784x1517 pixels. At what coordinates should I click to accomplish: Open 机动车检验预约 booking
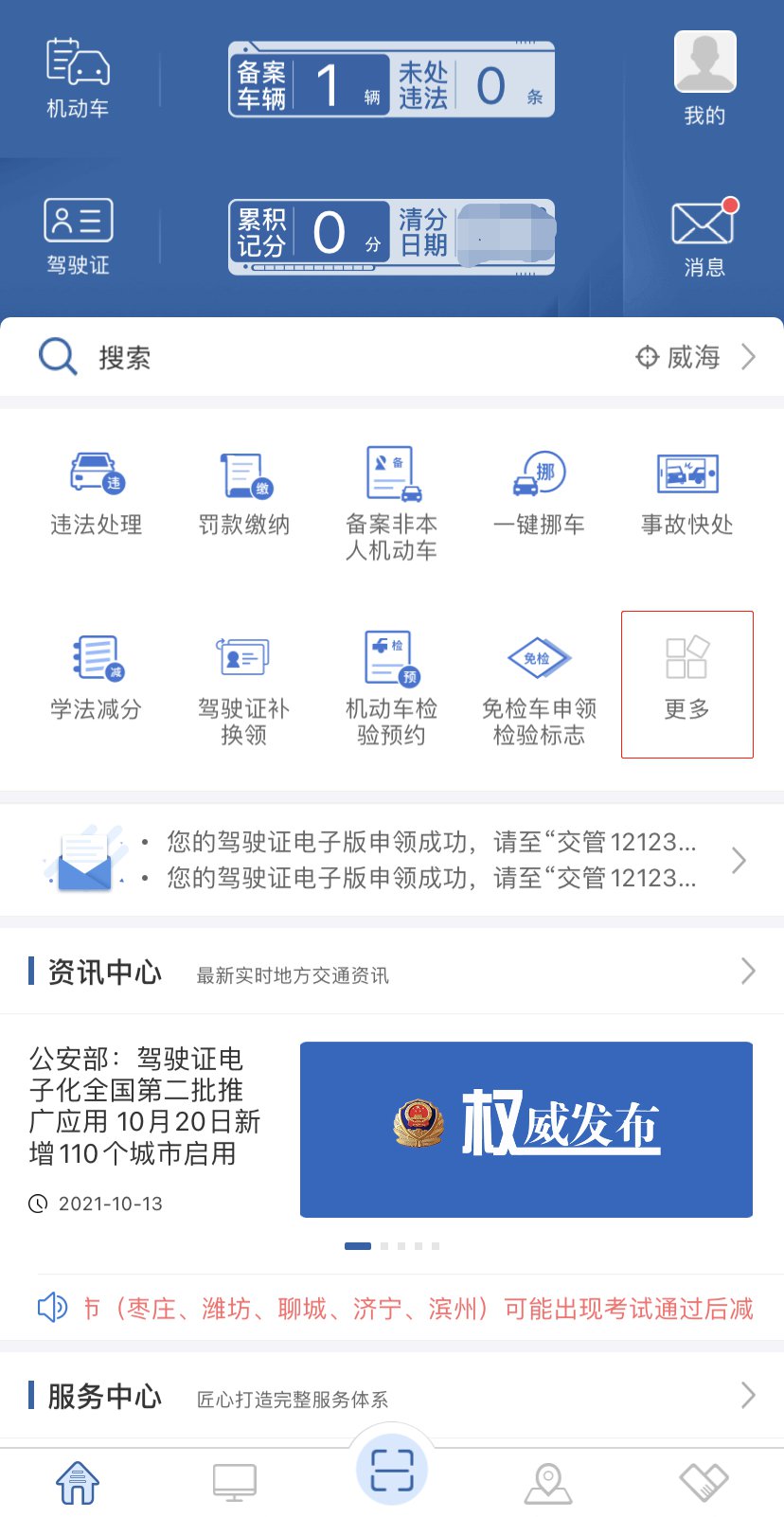(x=392, y=686)
